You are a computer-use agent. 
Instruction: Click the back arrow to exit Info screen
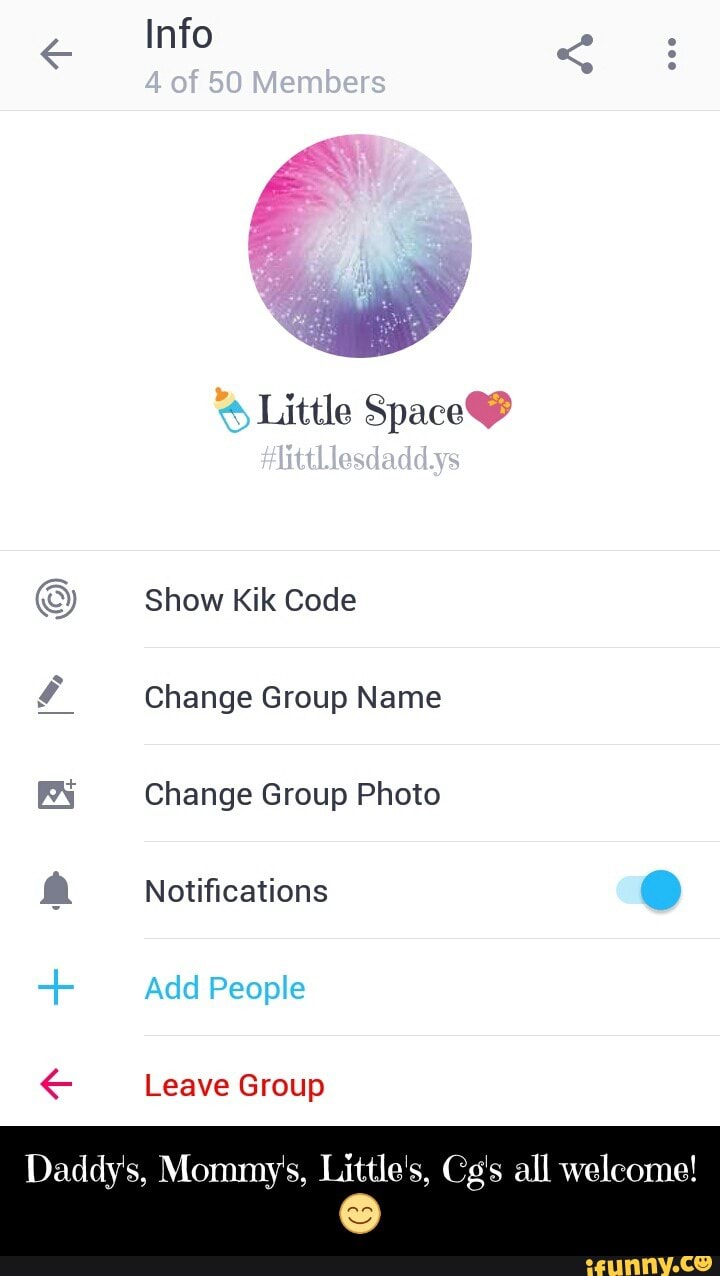55,55
